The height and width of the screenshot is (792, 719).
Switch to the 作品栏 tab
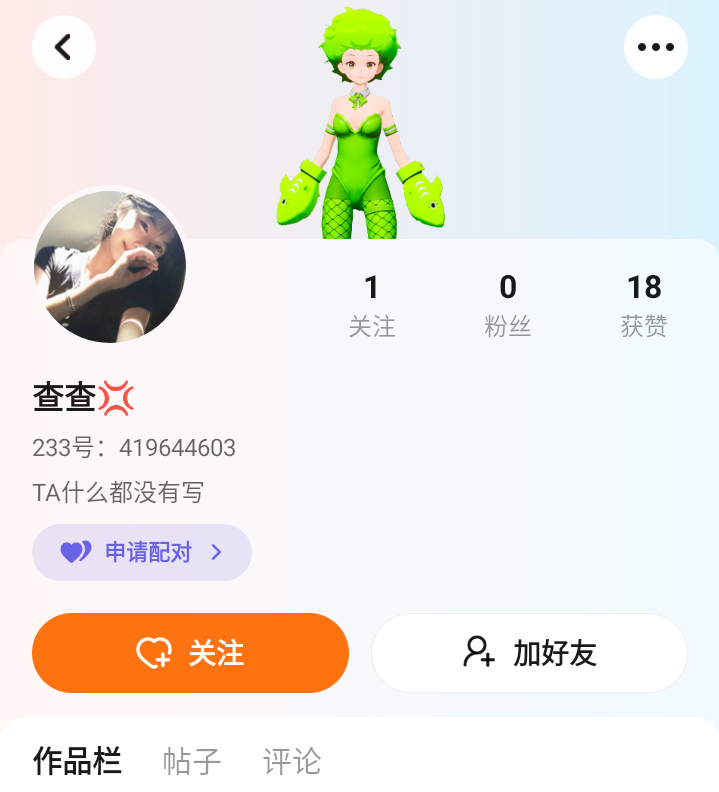(x=77, y=761)
